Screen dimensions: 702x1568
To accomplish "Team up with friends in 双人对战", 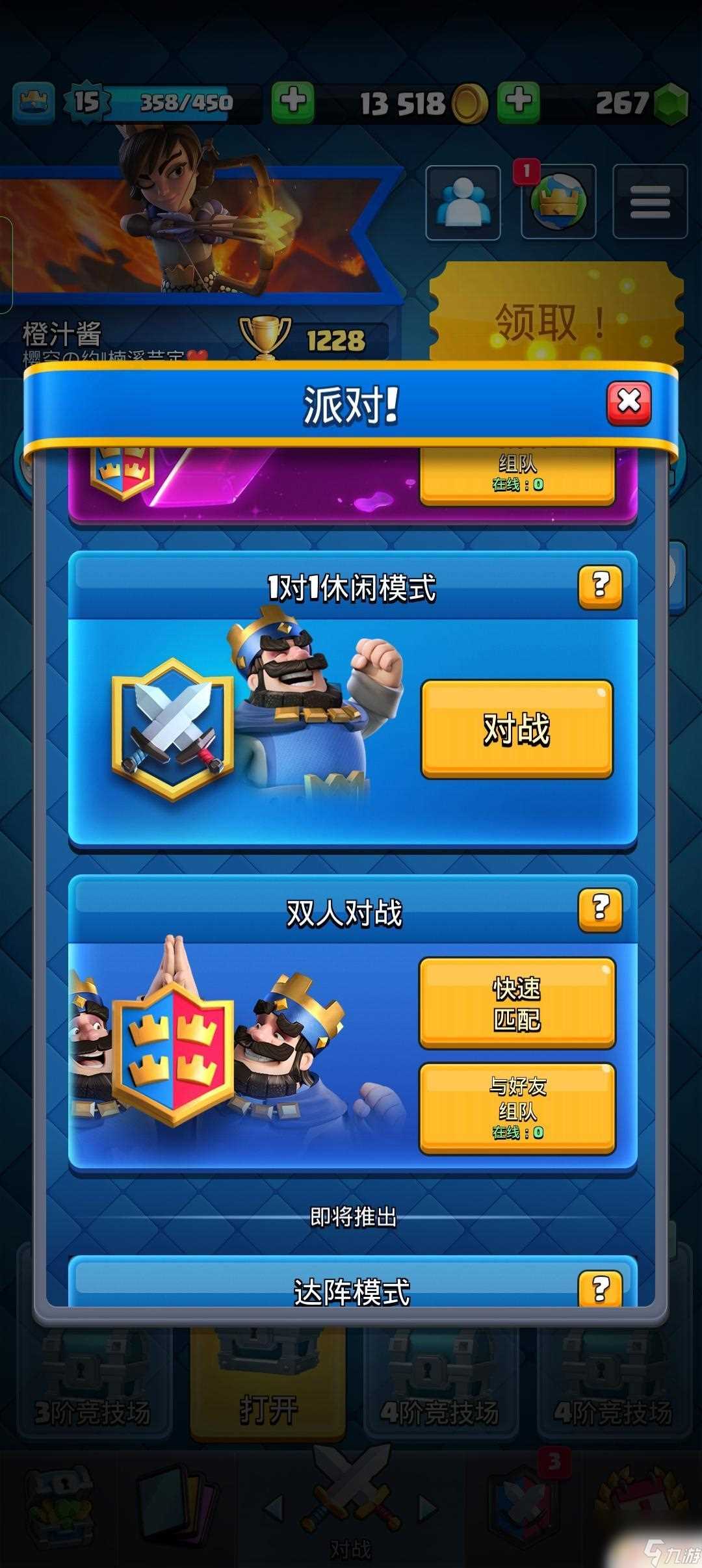I will pos(517,1108).
